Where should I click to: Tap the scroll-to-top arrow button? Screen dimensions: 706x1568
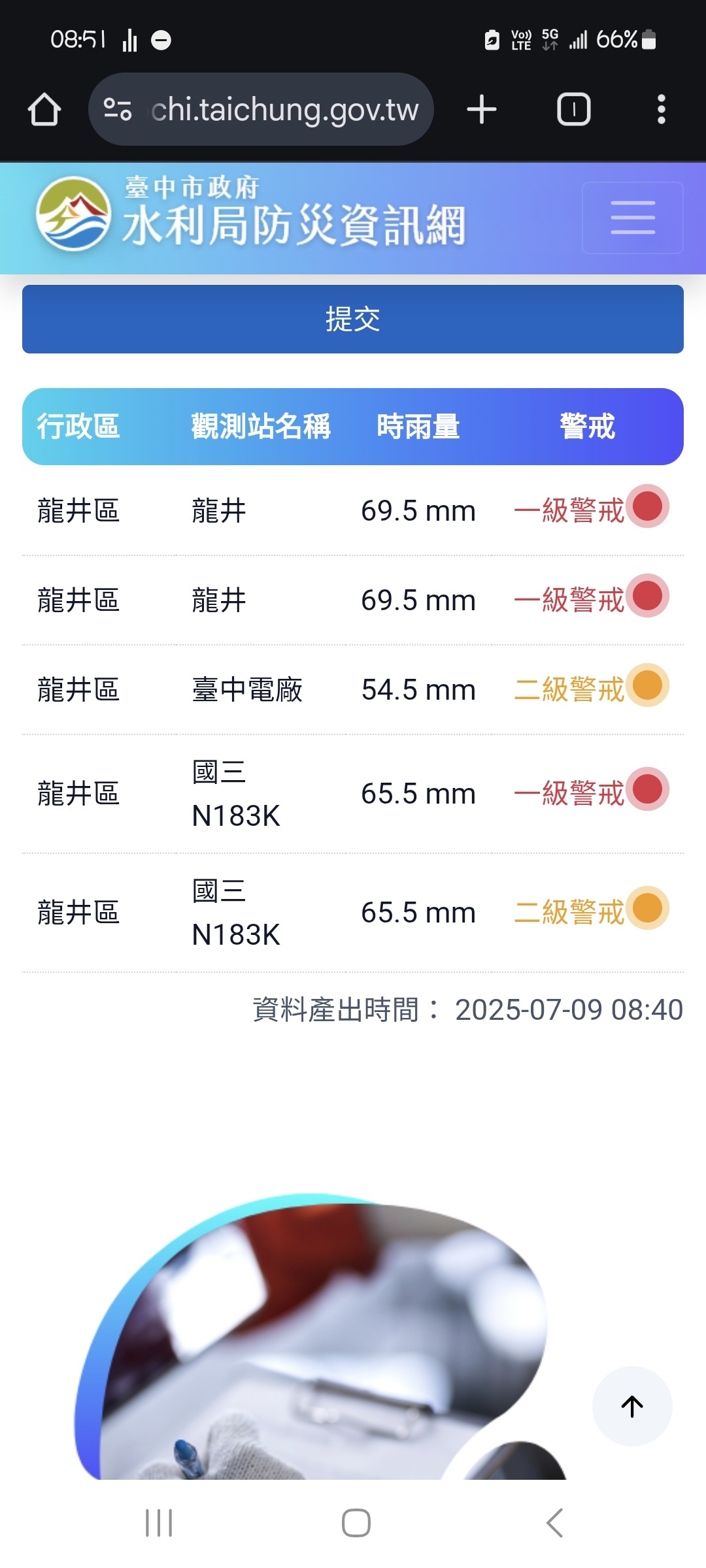coord(632,1406)
